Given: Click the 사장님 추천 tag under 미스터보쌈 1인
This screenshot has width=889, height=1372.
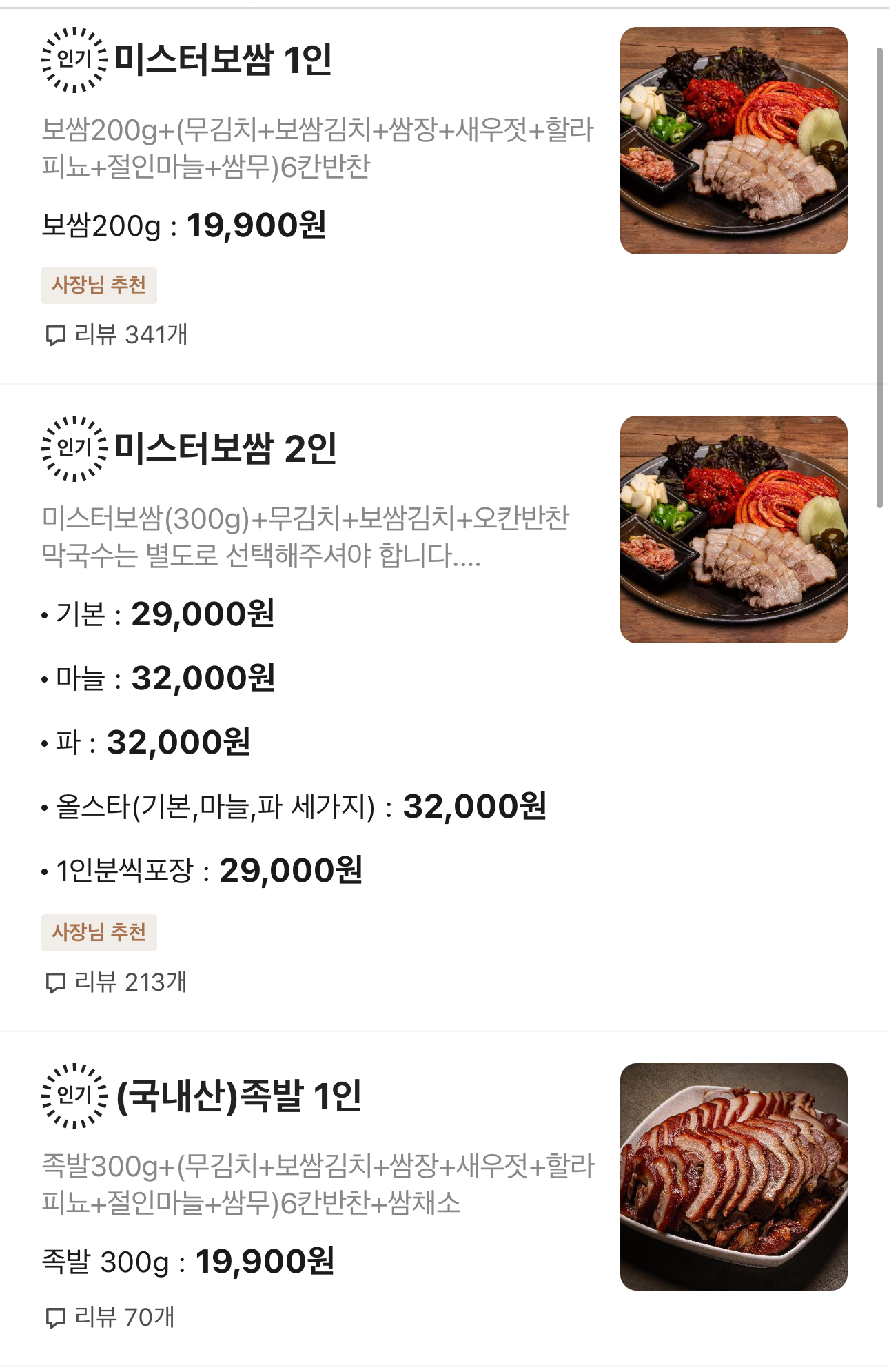Looking at the screenshot, I should pyautogui.click(x=101, y=285).
